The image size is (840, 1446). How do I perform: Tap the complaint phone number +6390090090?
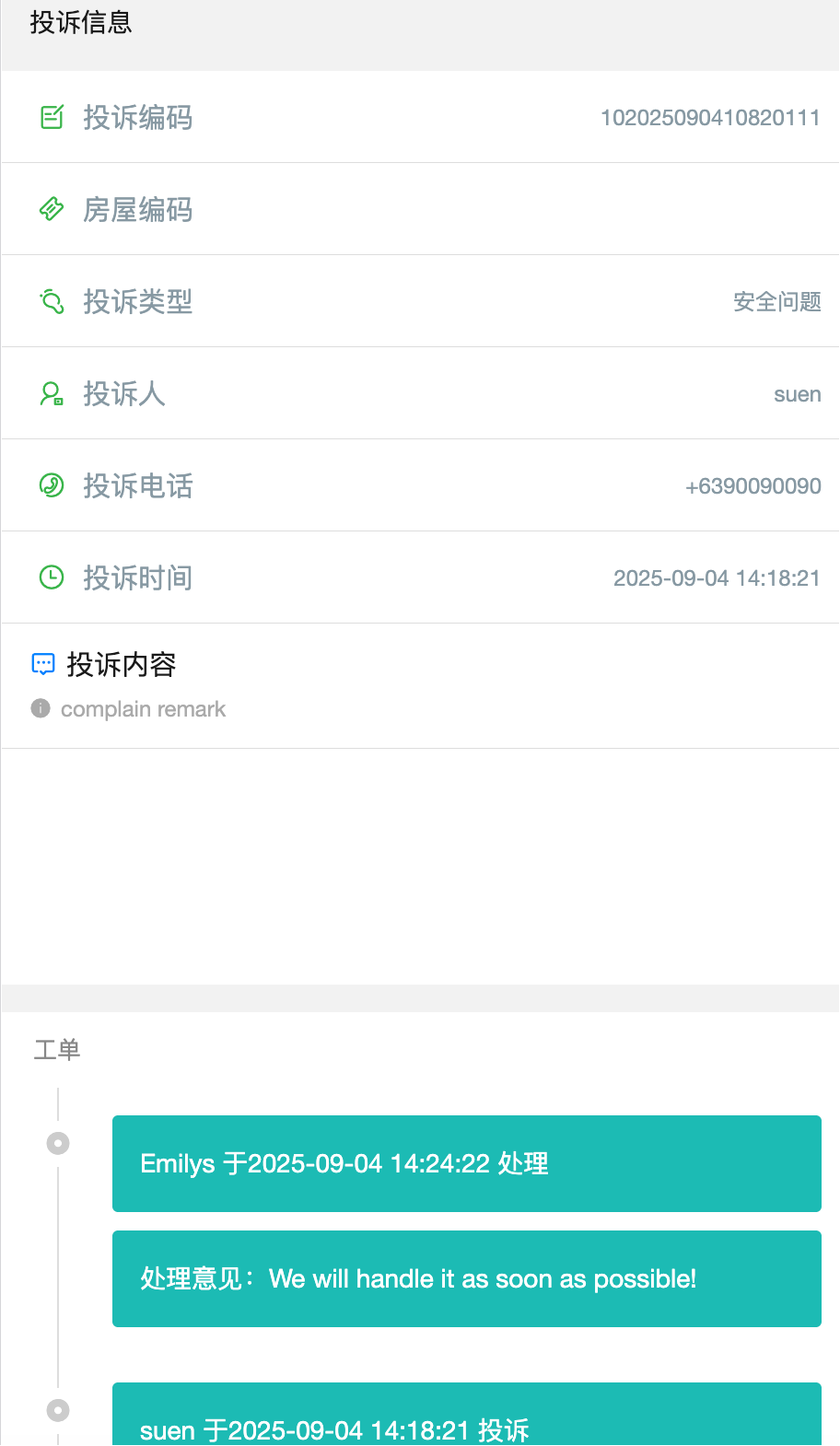pyautogui.click(x=752, y=486)
